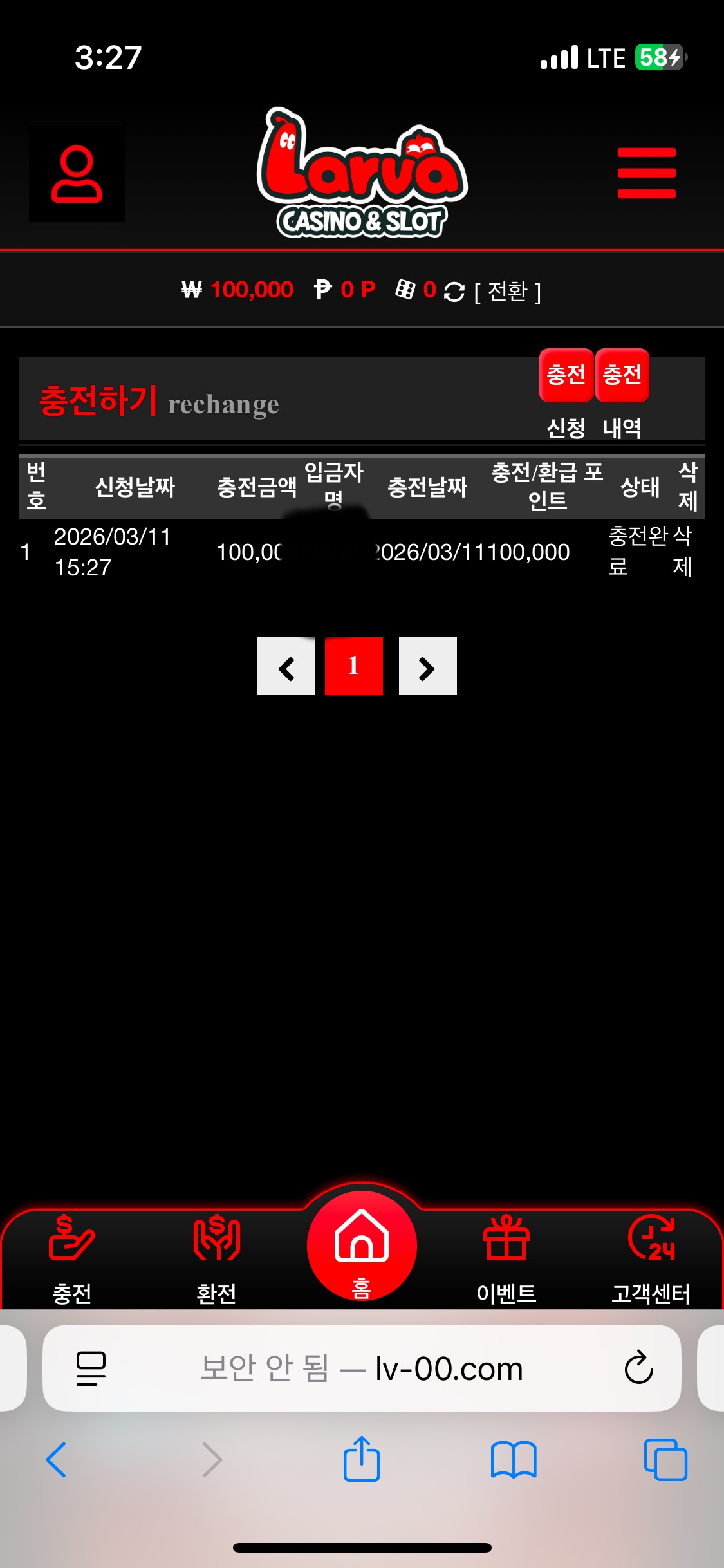Open the user profile icon
This screenshot has height=1568, width=724.
(x=77, y=174)
